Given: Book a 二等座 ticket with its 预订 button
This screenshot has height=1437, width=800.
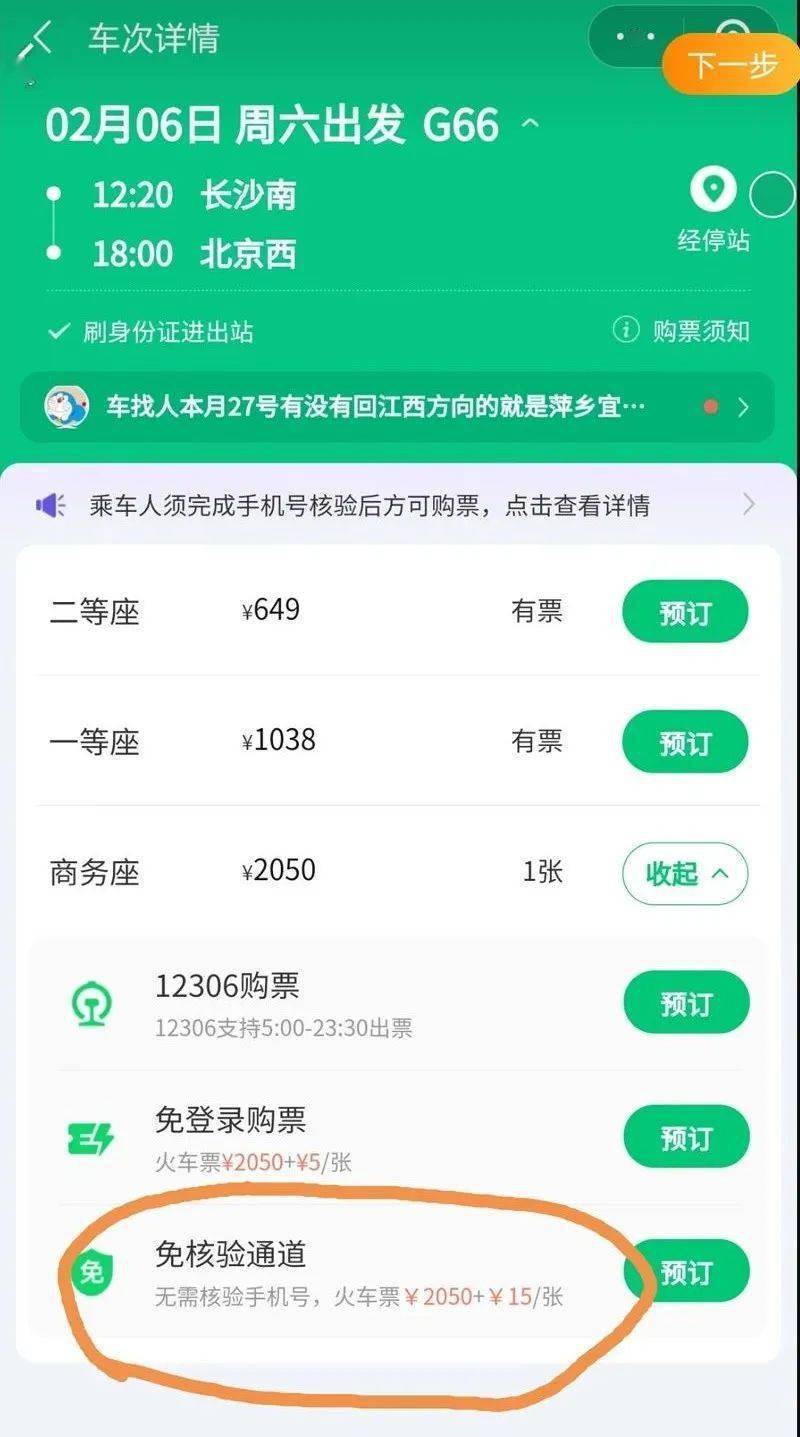Looking at the screenshot, I should coord(684,612).
